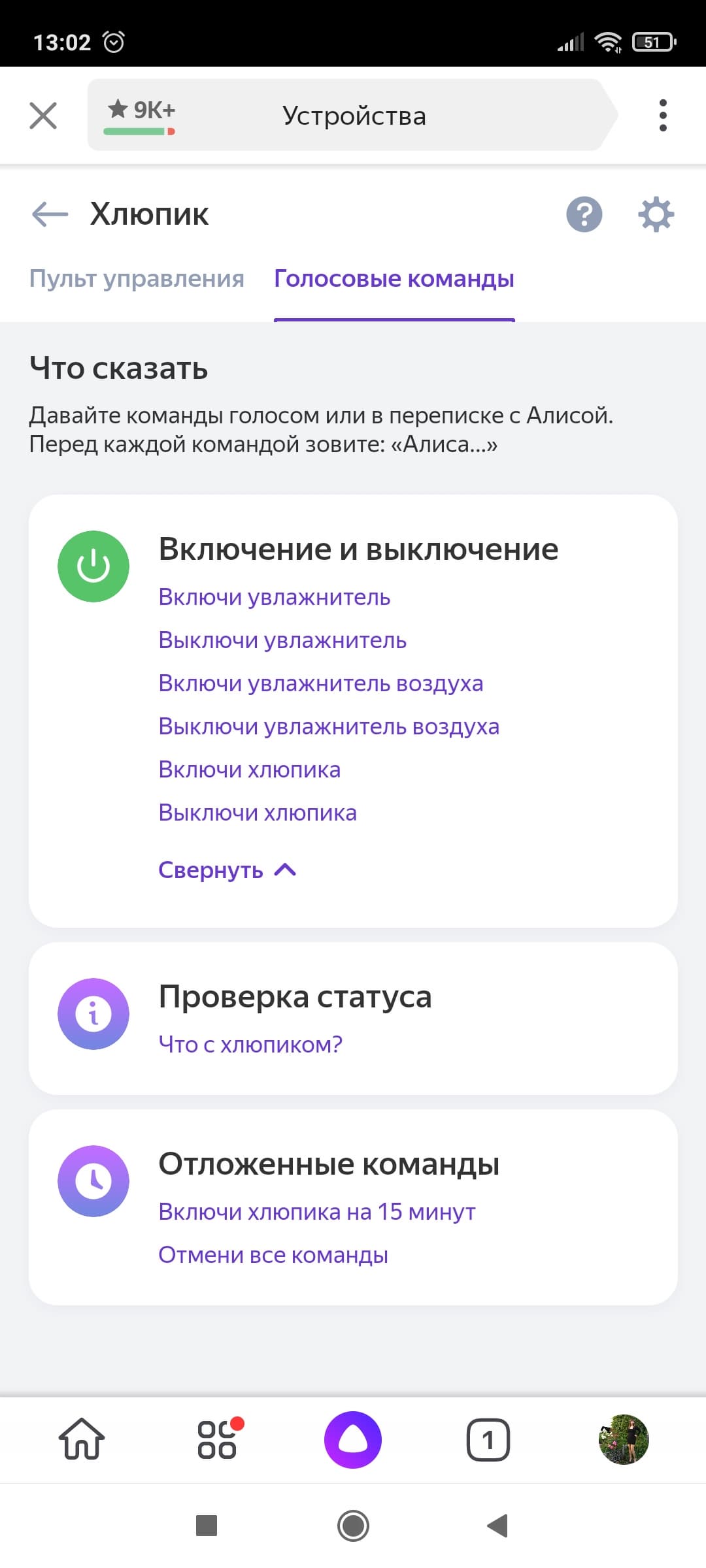Select Голосовые команды tab
706x1568 pixels.
tap(394, 278)
